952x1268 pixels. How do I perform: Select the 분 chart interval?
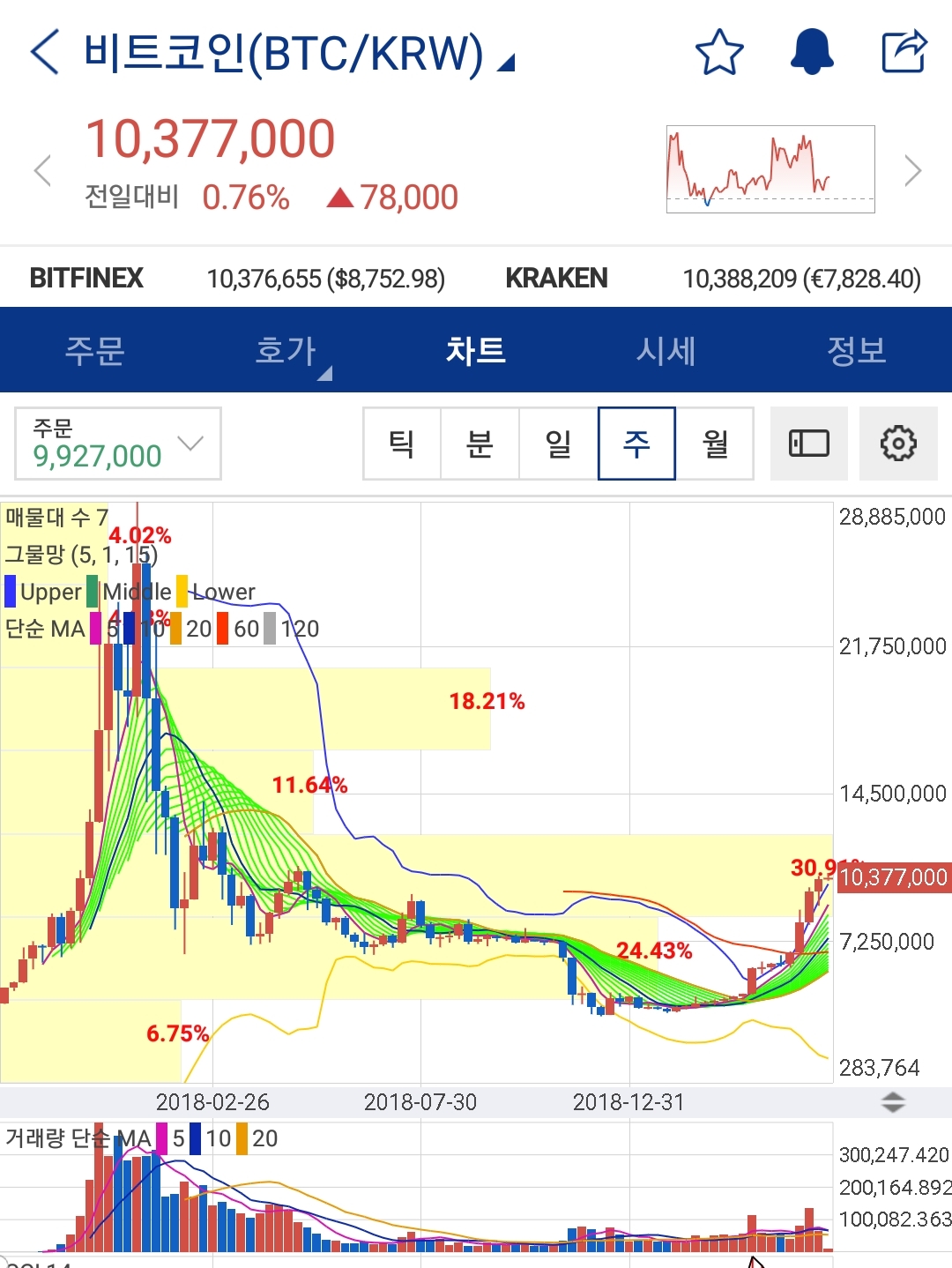(x=480, y=444)
